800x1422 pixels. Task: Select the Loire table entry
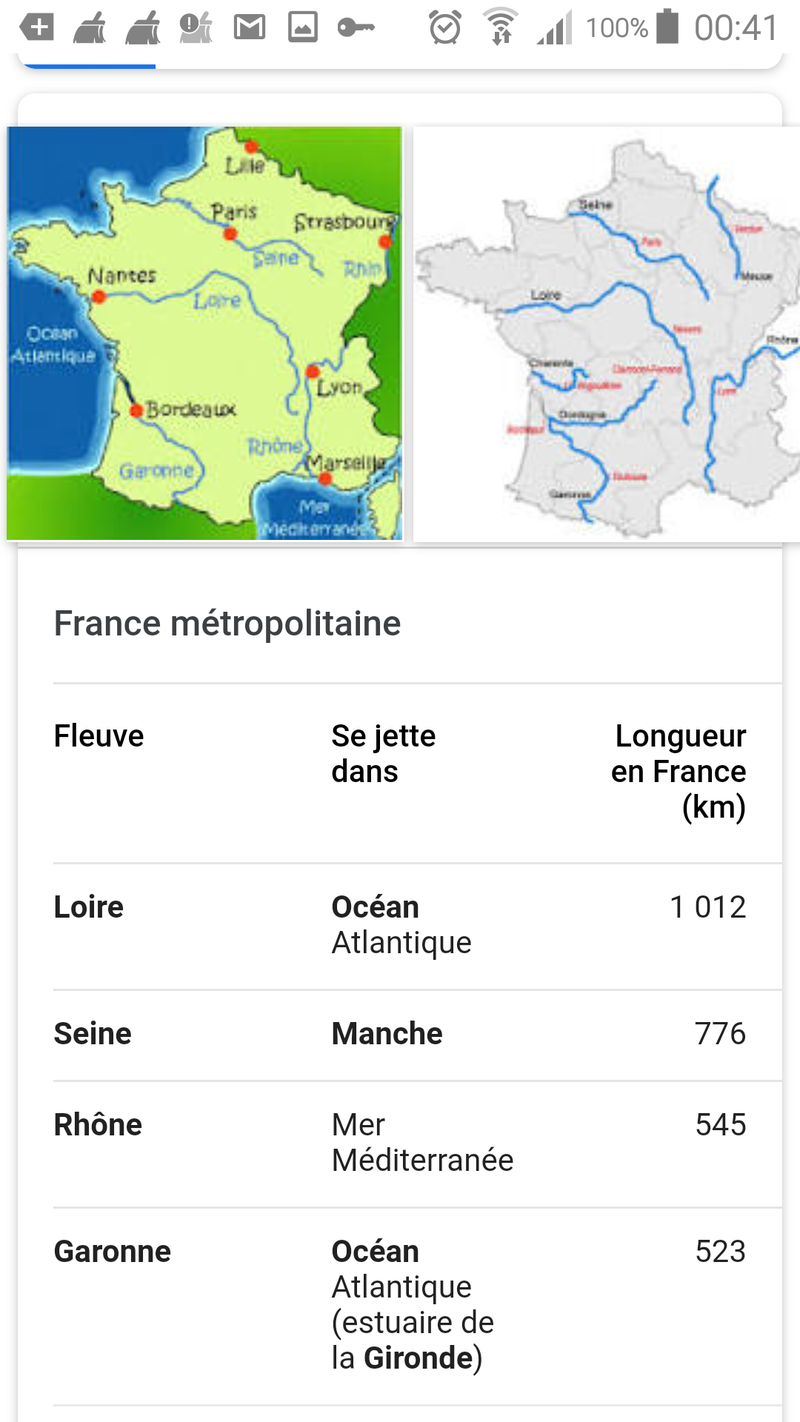pyautogui.click(x=87, y=907)
